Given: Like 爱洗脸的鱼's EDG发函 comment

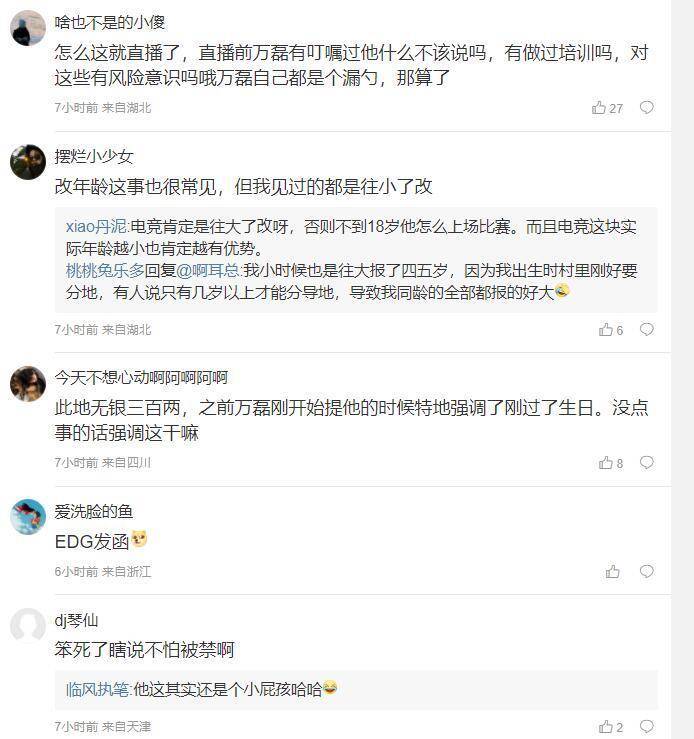Looking at the screenshot, I should tap(613, 572).
